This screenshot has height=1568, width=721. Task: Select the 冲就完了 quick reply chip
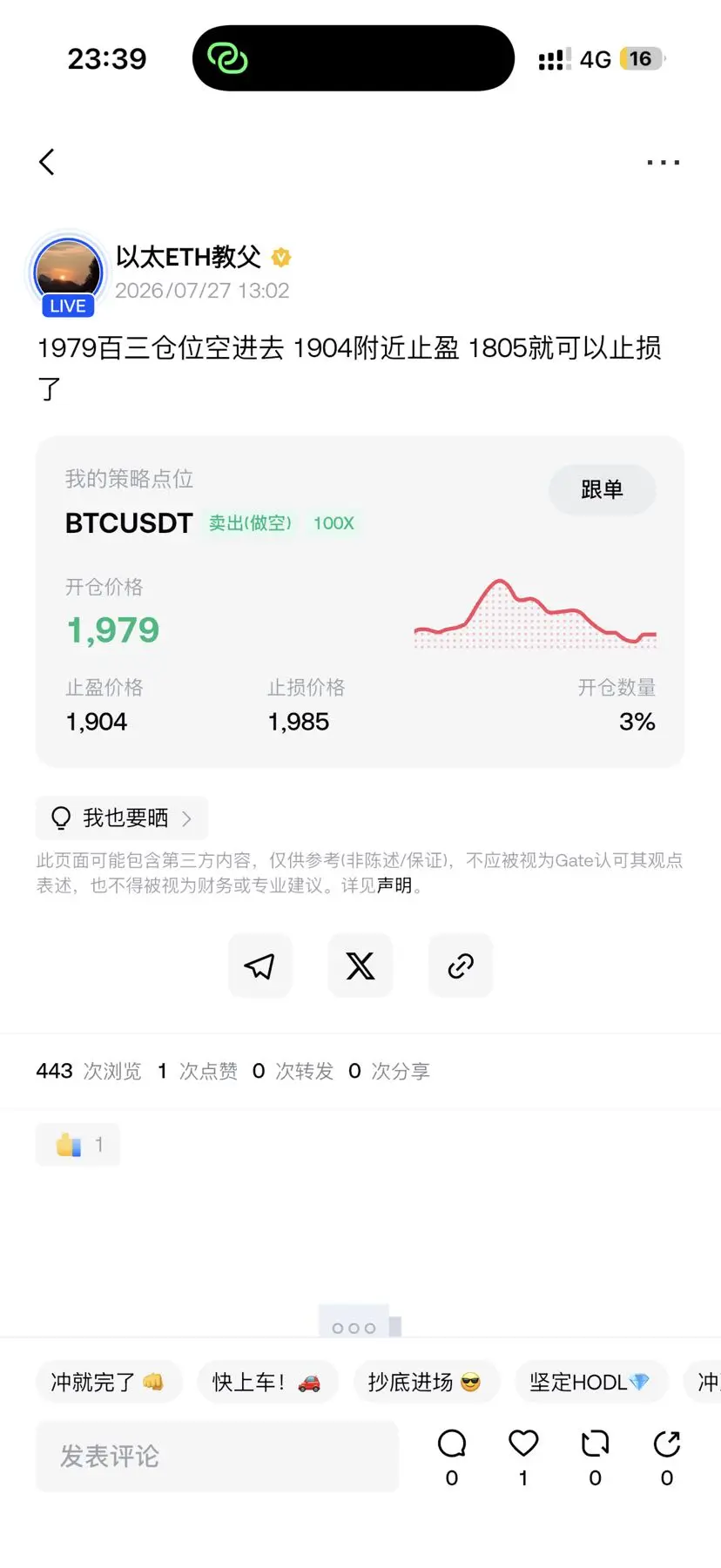click(109, 1382)
